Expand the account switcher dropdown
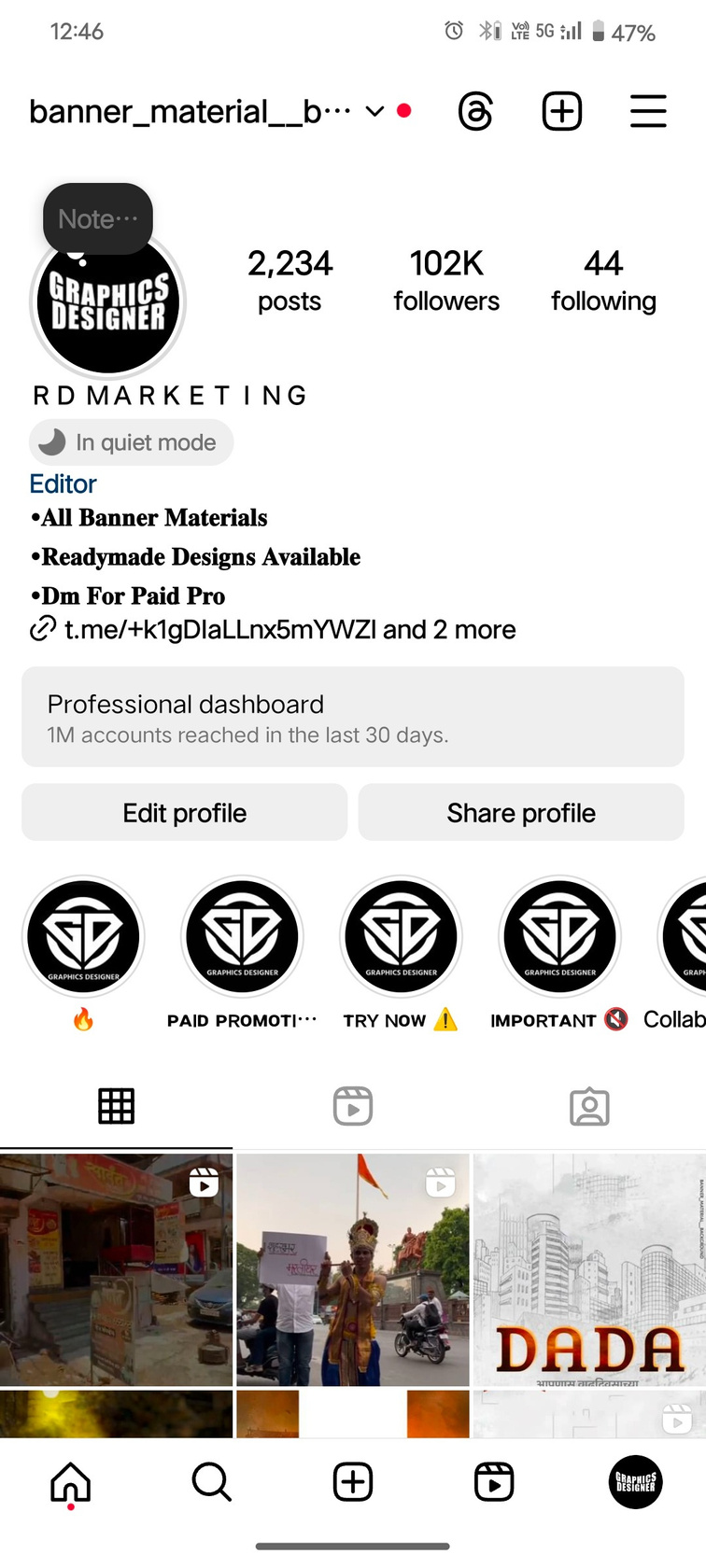The width and height of the screenshot is (706, 1568). tap(374, 112)
